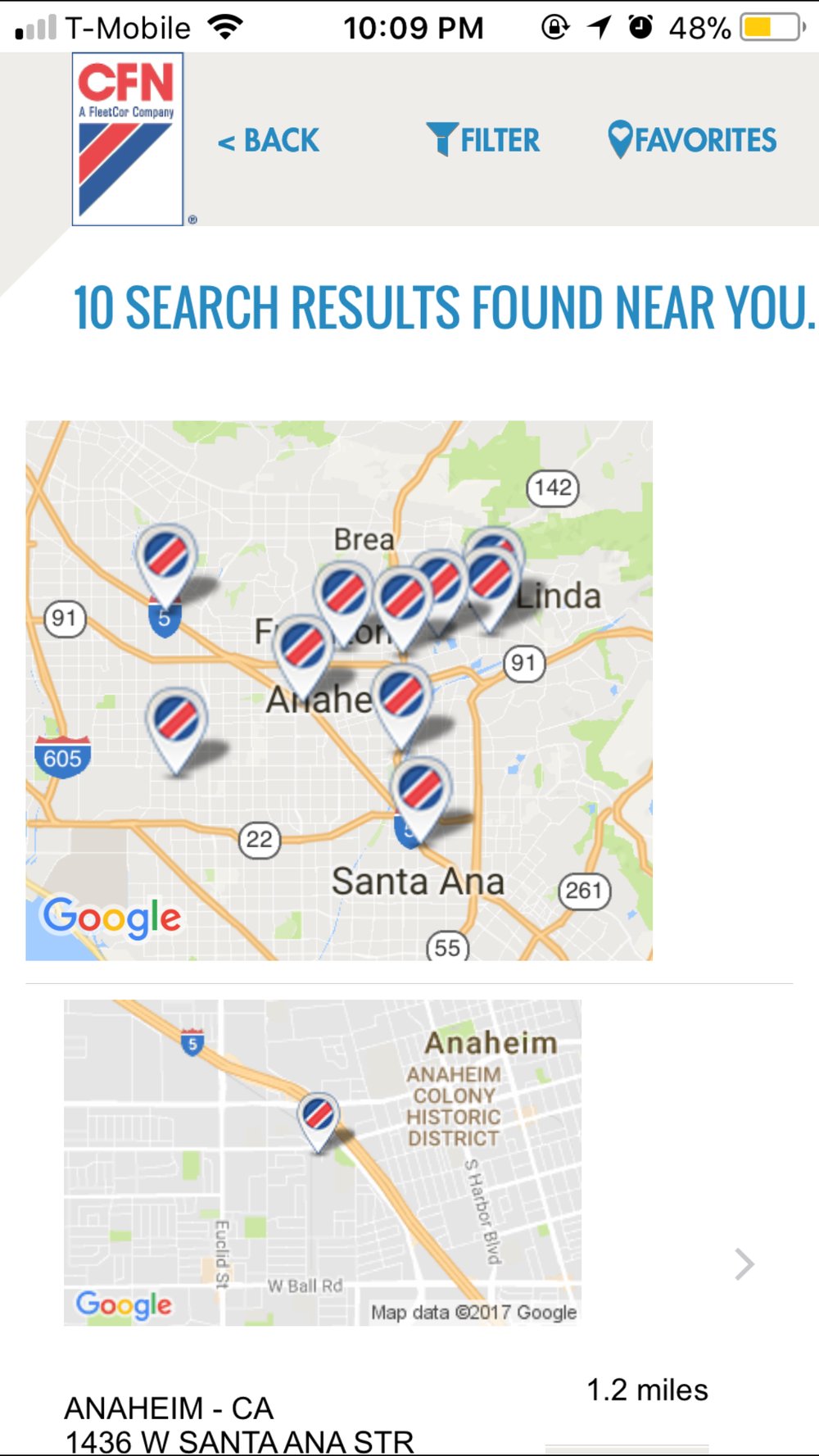819x1456 pixels.
Task: Open the Filter options via funnel icon
Action: [x=482, y=139]
